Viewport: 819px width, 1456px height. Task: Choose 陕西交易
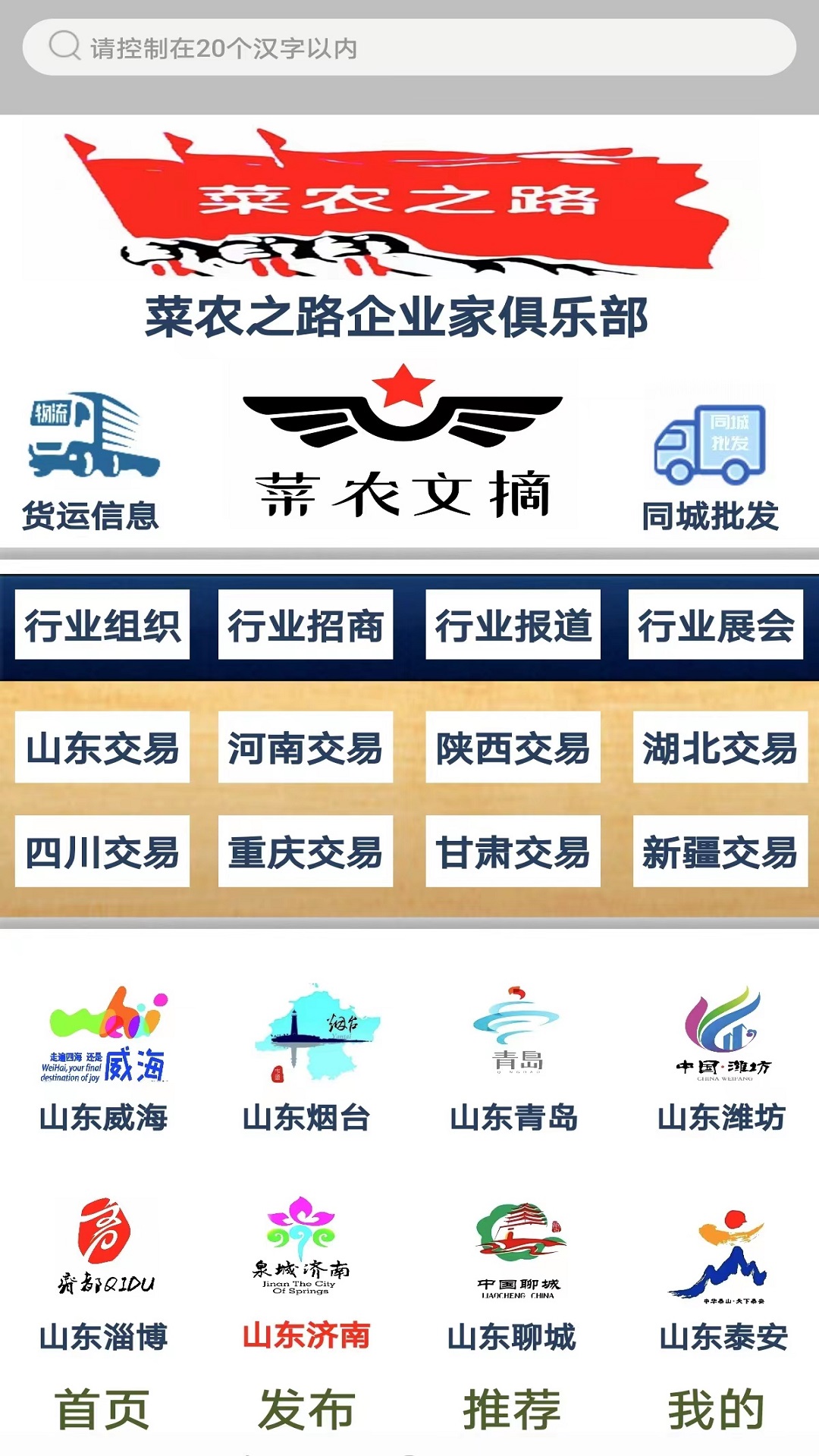point(513,747)
